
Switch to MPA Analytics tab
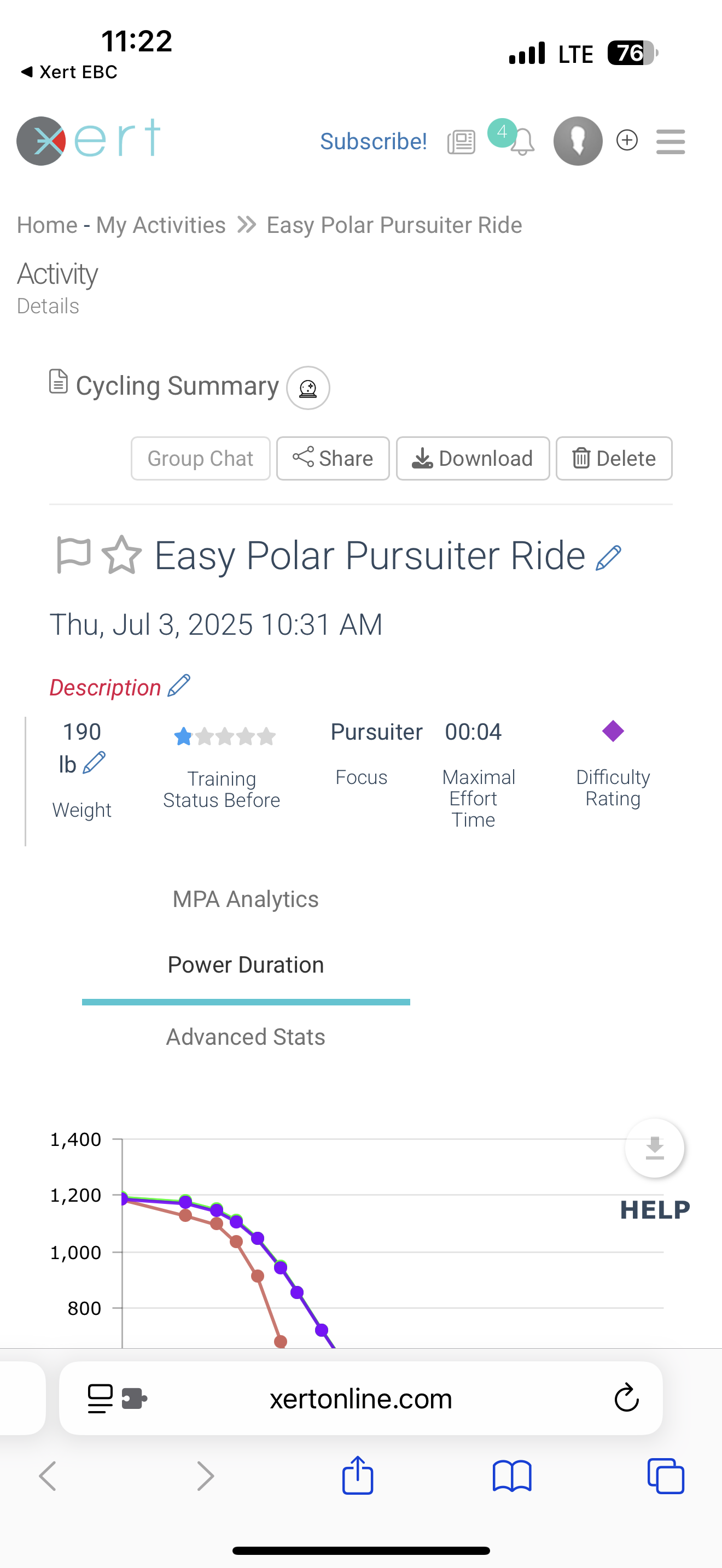[246, 899]
